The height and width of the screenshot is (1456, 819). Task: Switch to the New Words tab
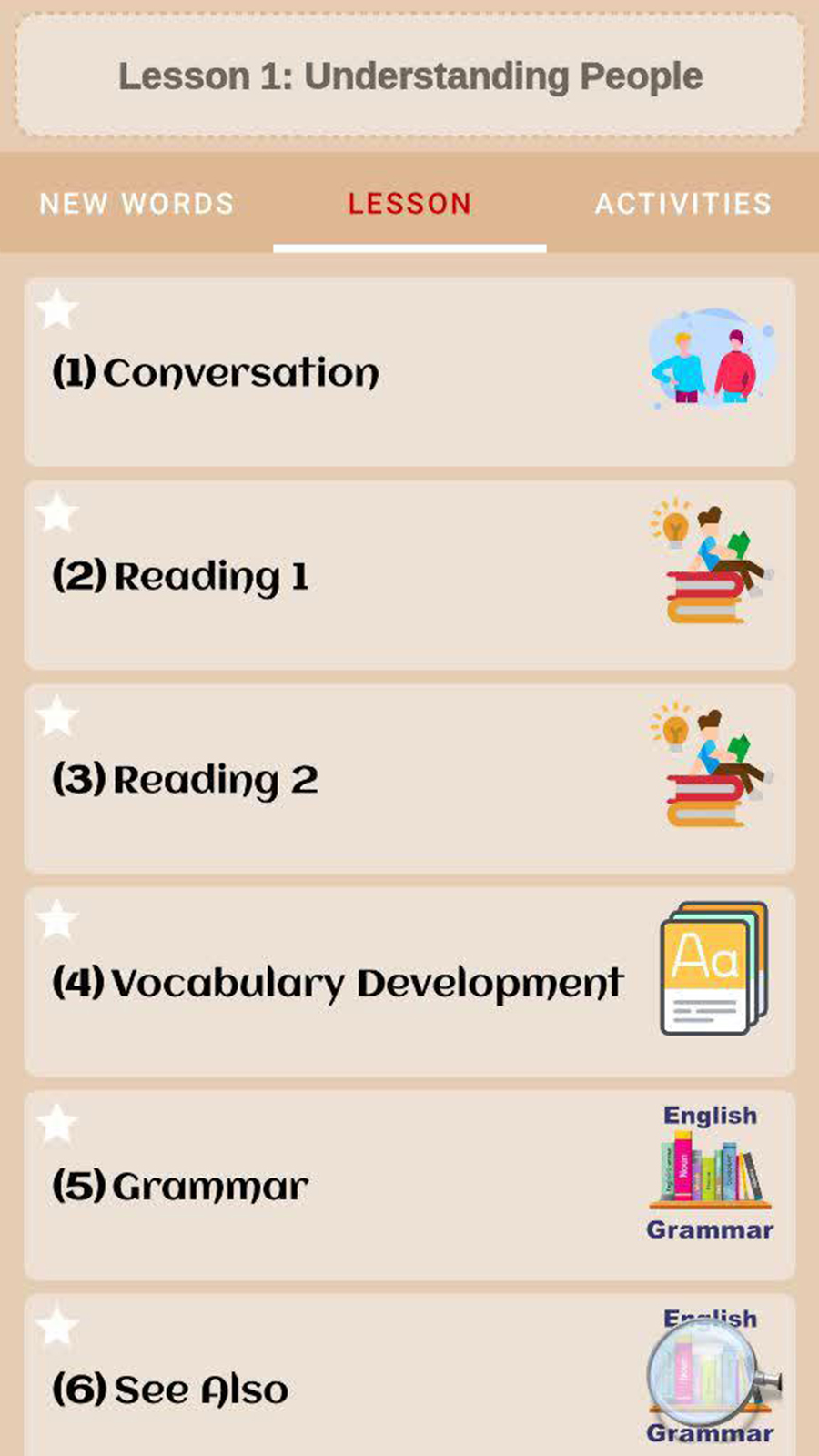(136, 204)
